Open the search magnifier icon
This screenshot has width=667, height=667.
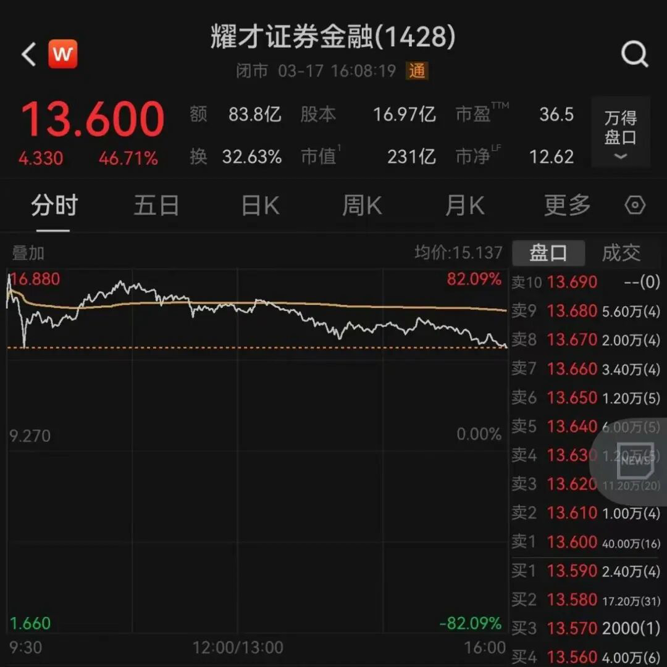click(634, 54)
